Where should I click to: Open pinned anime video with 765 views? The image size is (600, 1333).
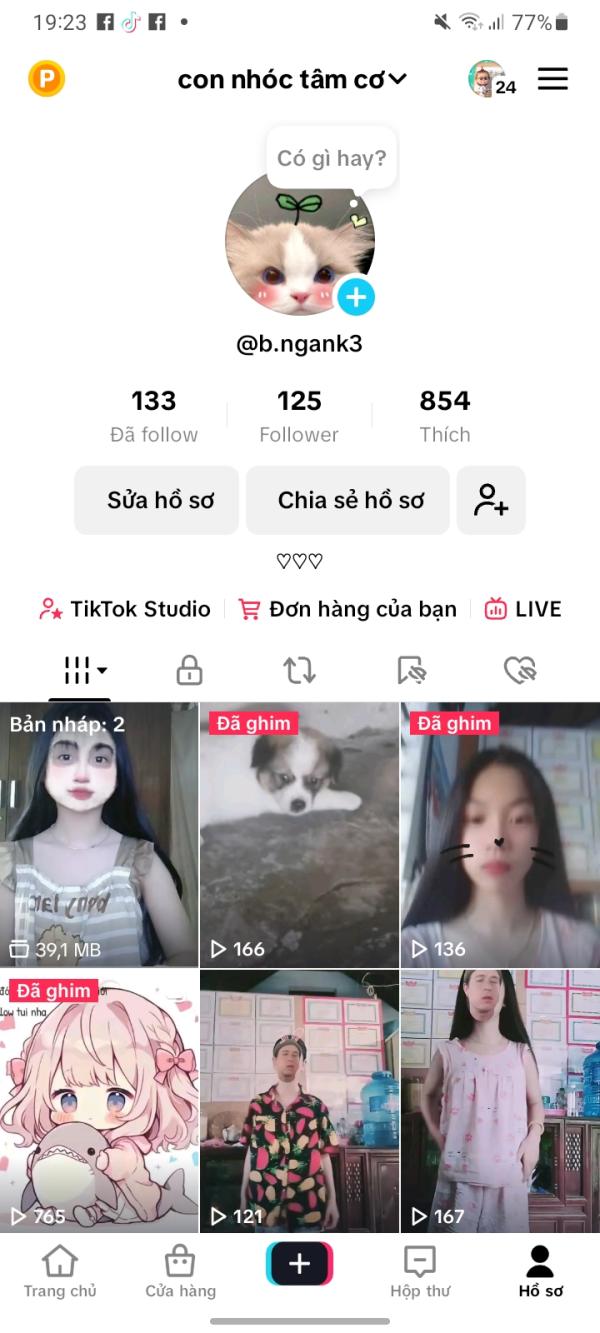[x=99, y=1100]
